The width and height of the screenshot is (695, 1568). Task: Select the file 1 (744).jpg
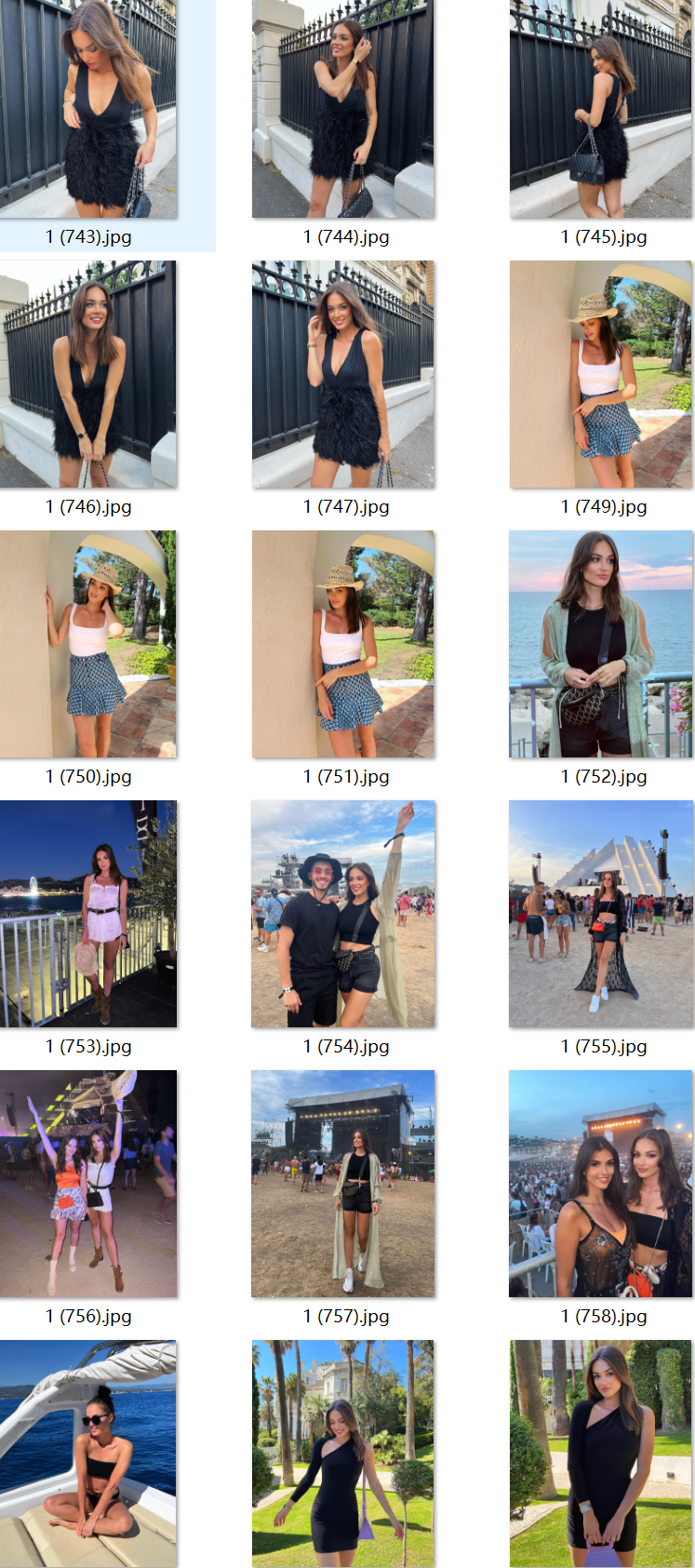(x=342, y=109)
